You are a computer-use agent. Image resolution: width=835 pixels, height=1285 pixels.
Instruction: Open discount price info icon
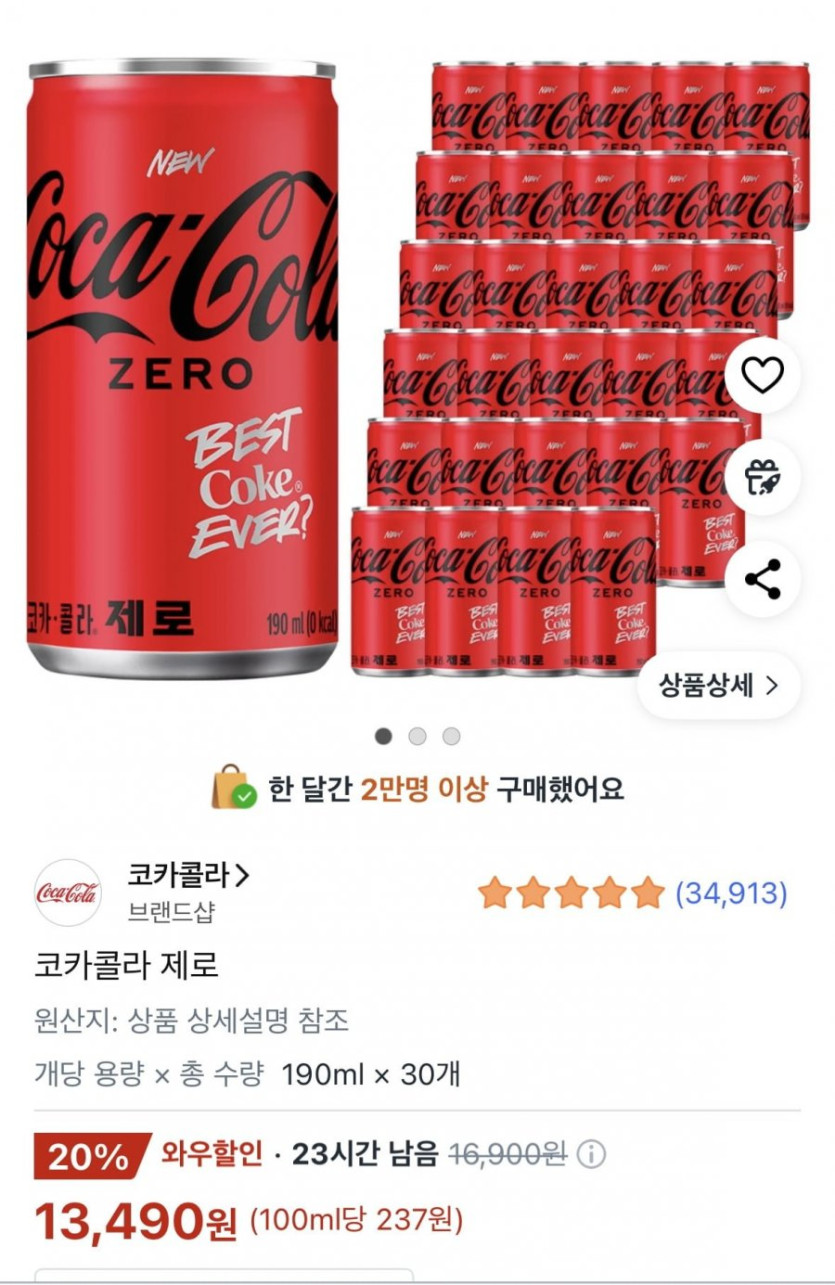click(x=592, y=1155)
